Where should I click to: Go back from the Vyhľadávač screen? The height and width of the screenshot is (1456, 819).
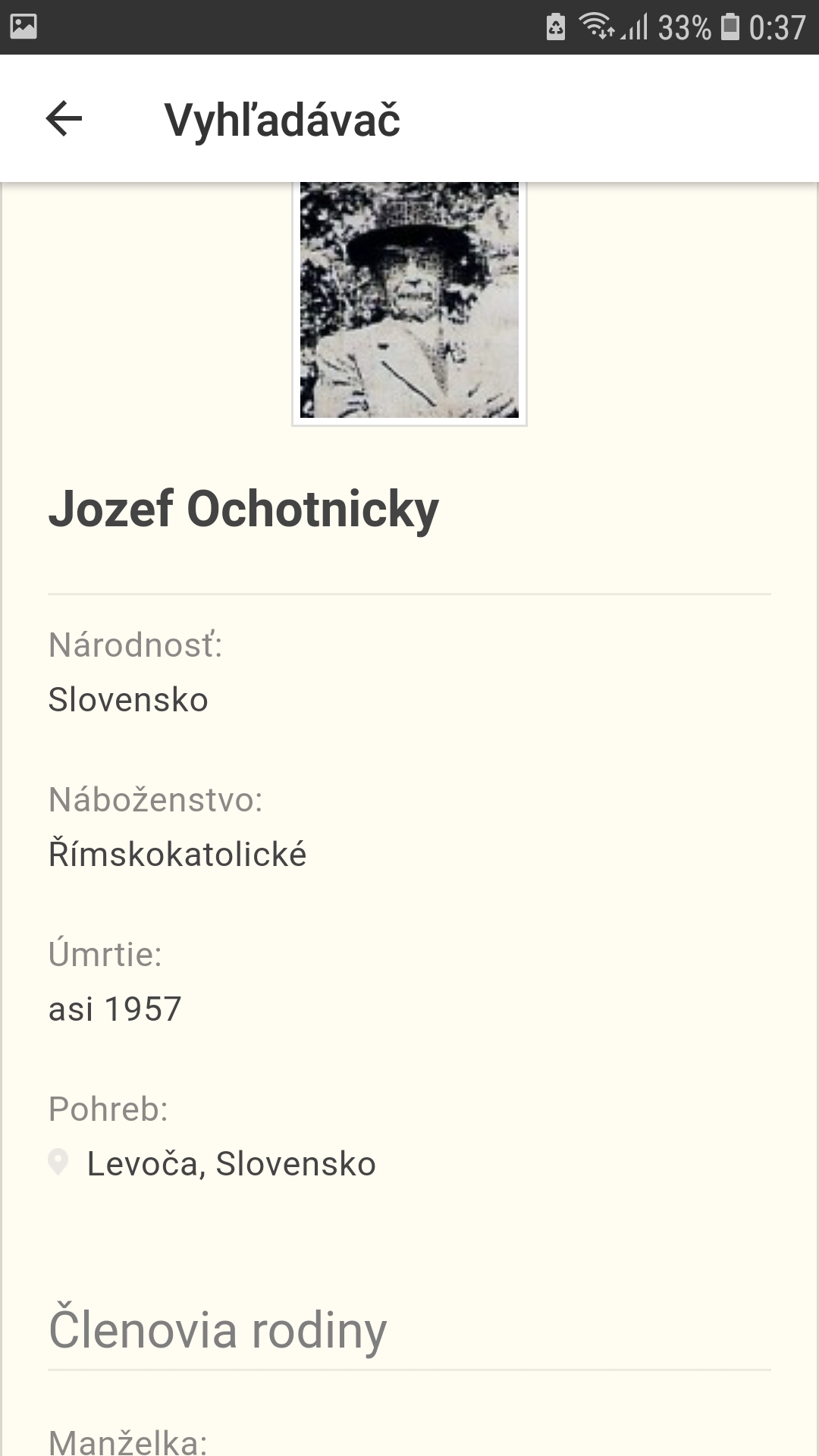coord(64,119)
